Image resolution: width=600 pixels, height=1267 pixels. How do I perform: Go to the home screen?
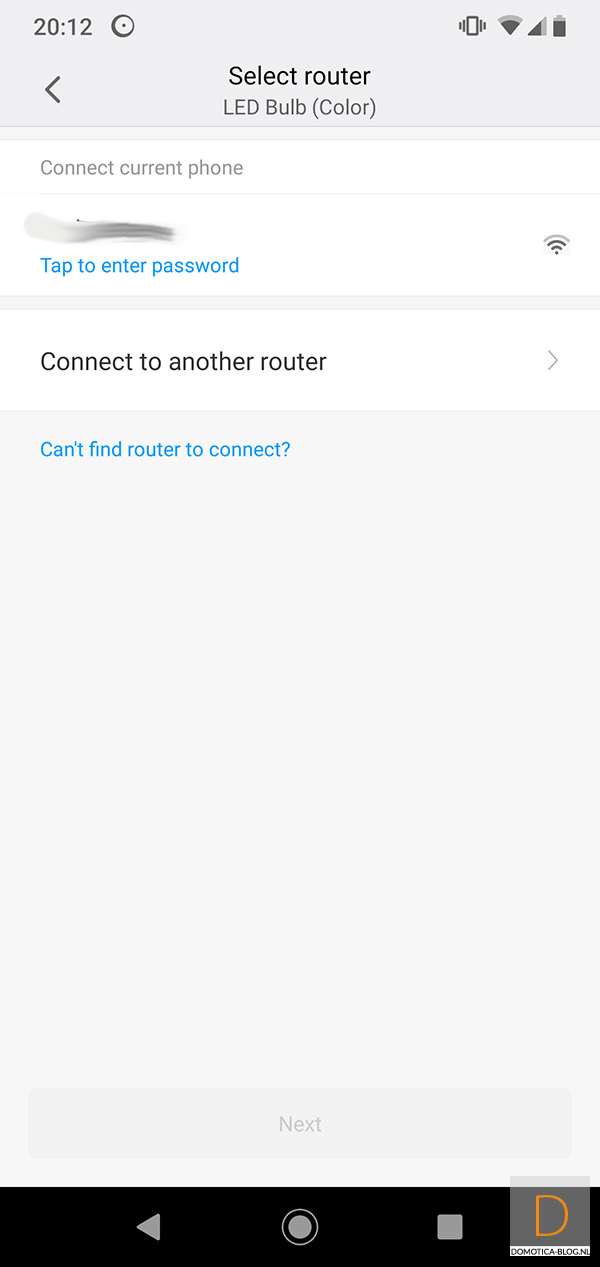pos(300,1226)
